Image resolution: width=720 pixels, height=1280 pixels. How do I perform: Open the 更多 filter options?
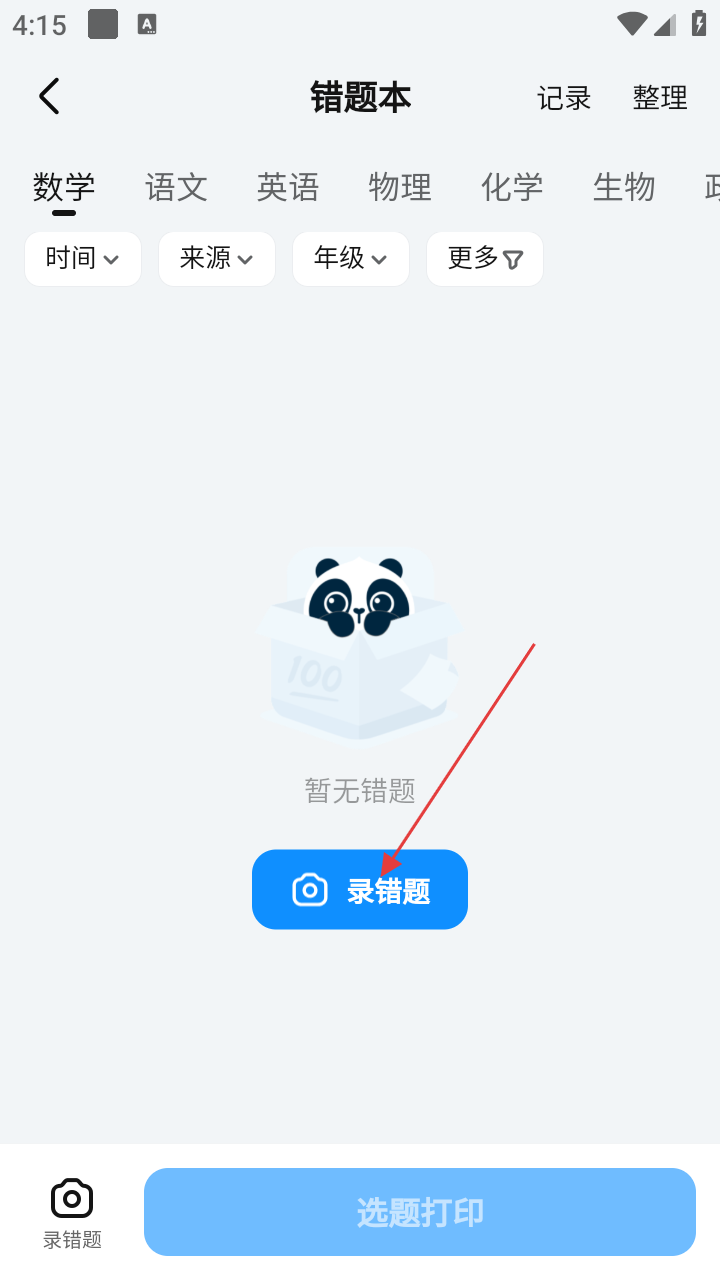pyautogui.click(x=485, y=259)
